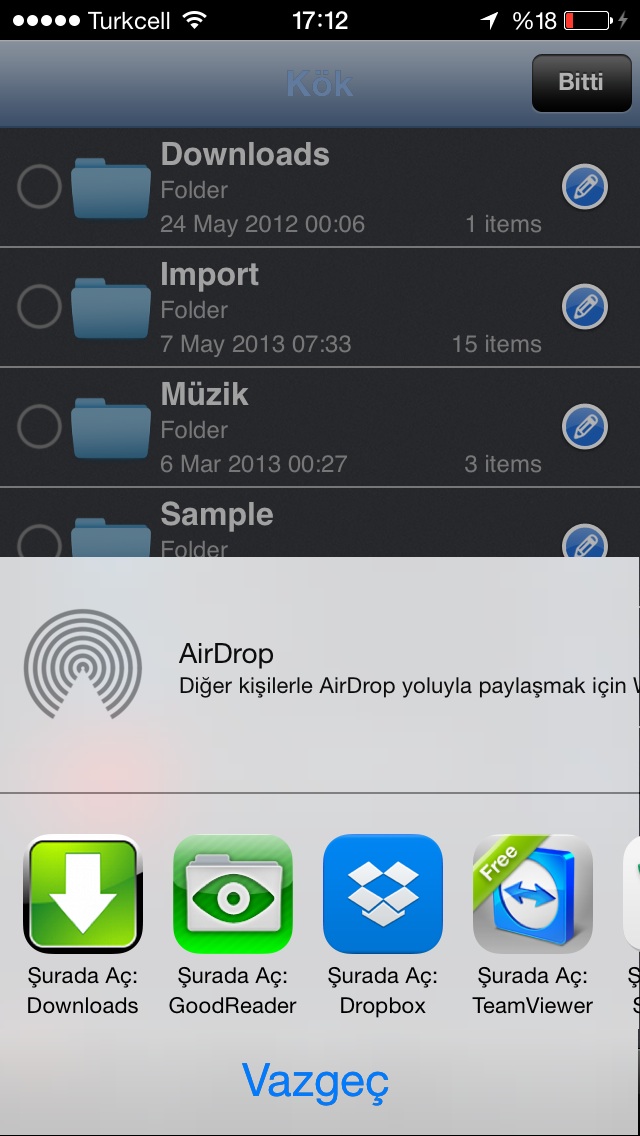
Task: Edit the Downloads folder with its pencil icon
Action: tap(584, 186)
